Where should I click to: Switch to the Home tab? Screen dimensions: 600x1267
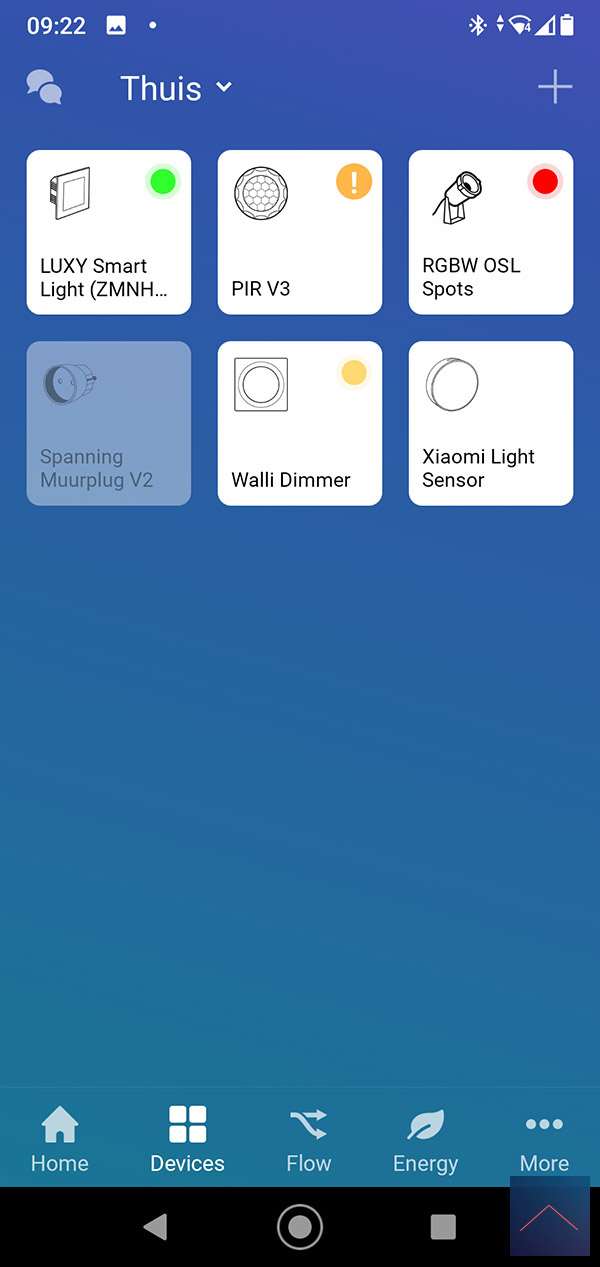(x=60, y=1139)
